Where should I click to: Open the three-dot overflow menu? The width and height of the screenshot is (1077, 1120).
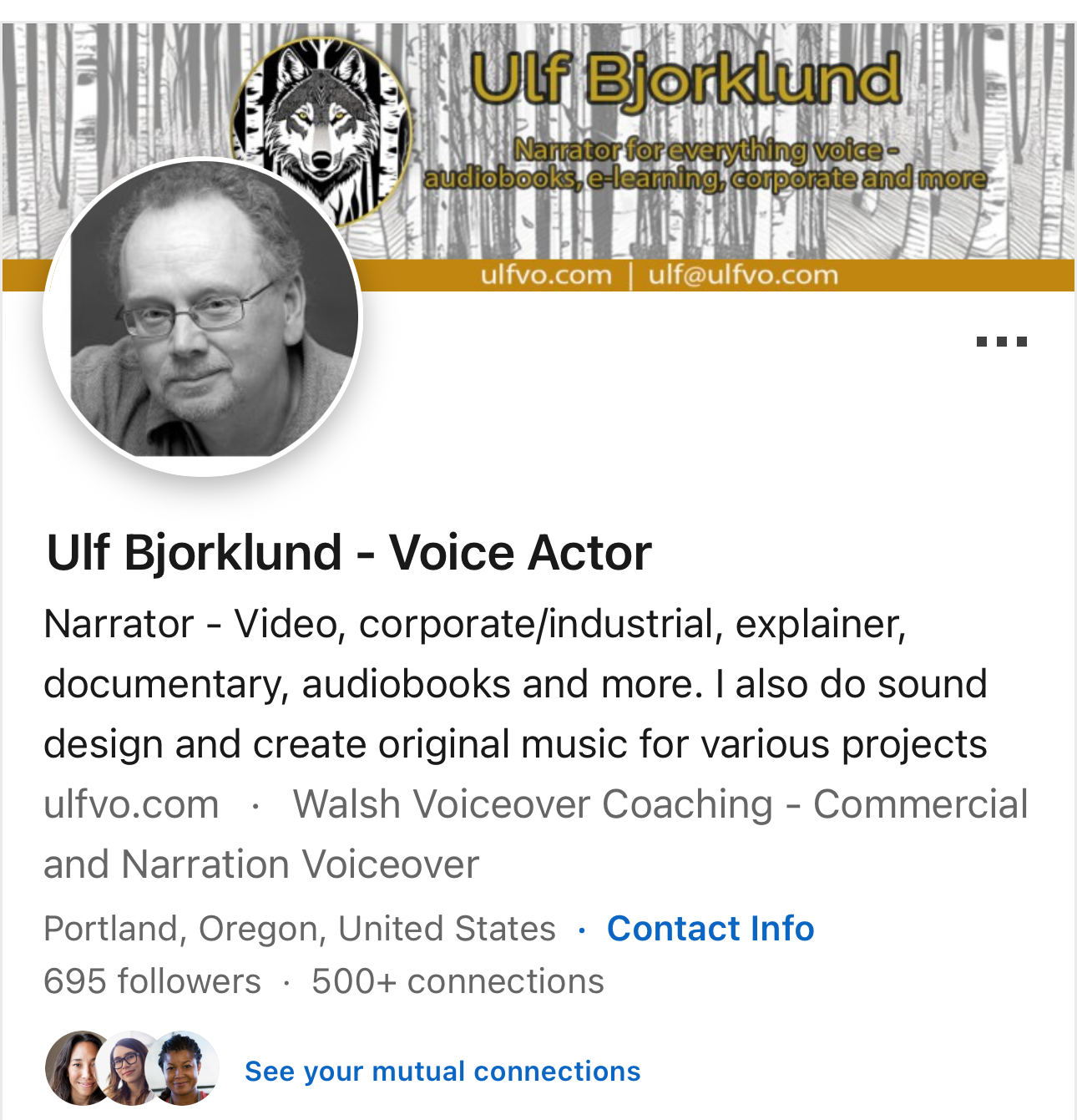(x=1001, y=342)
